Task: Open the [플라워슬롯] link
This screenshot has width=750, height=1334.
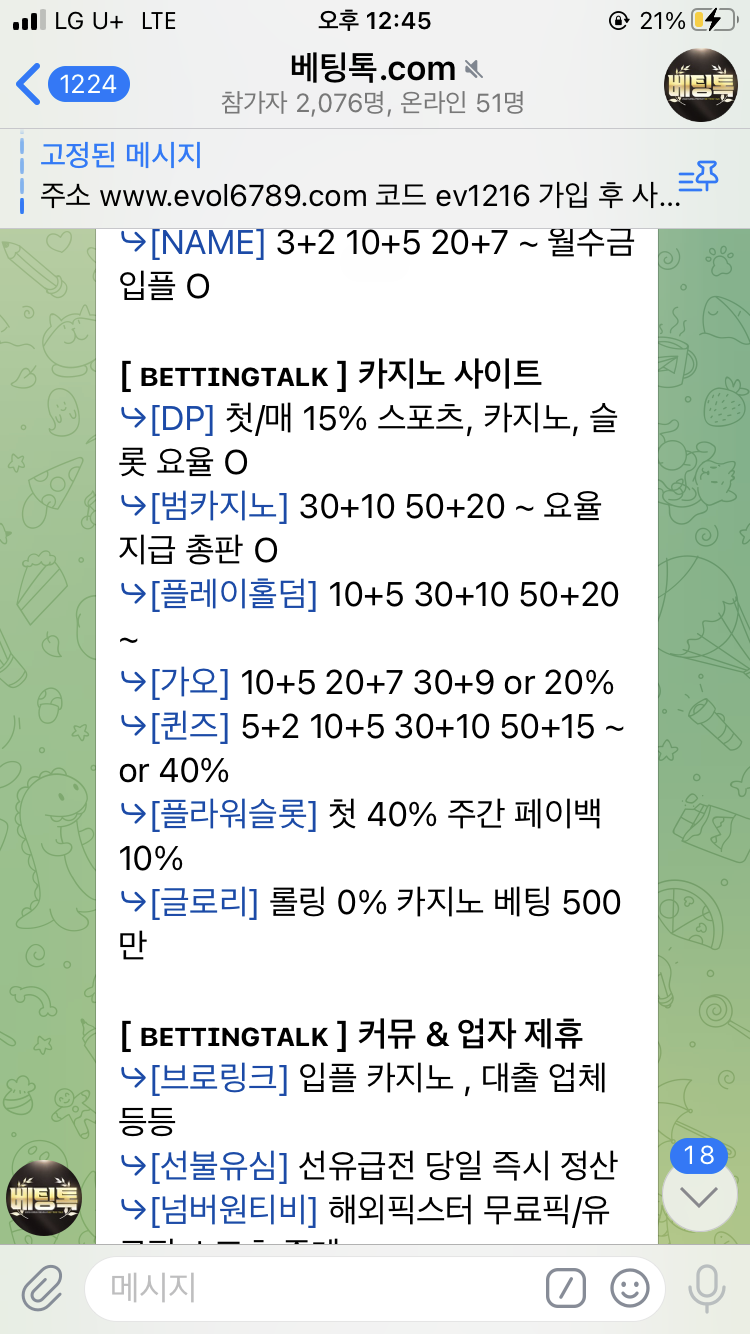Action: point(232,815)
